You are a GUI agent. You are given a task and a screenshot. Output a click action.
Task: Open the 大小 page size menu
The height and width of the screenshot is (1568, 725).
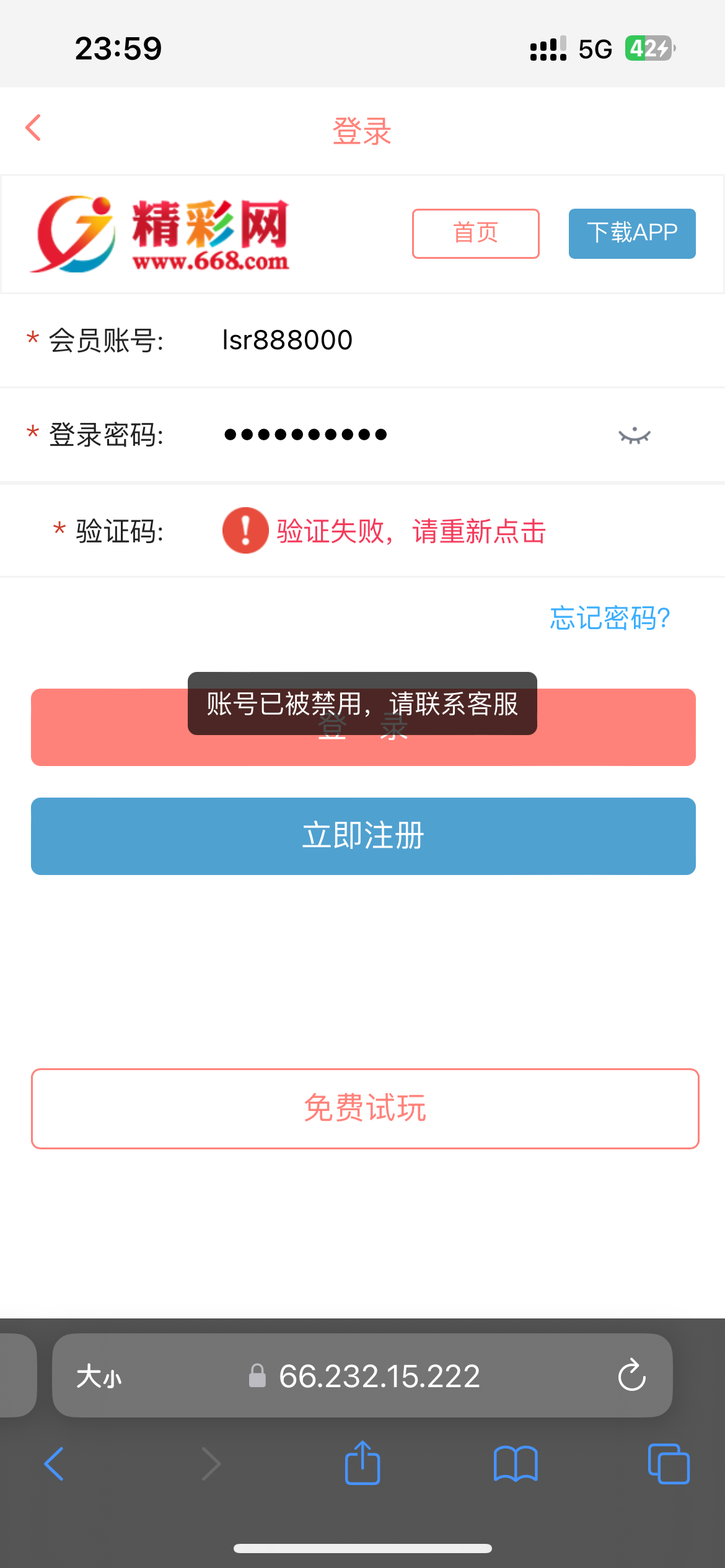point(99,1377)
